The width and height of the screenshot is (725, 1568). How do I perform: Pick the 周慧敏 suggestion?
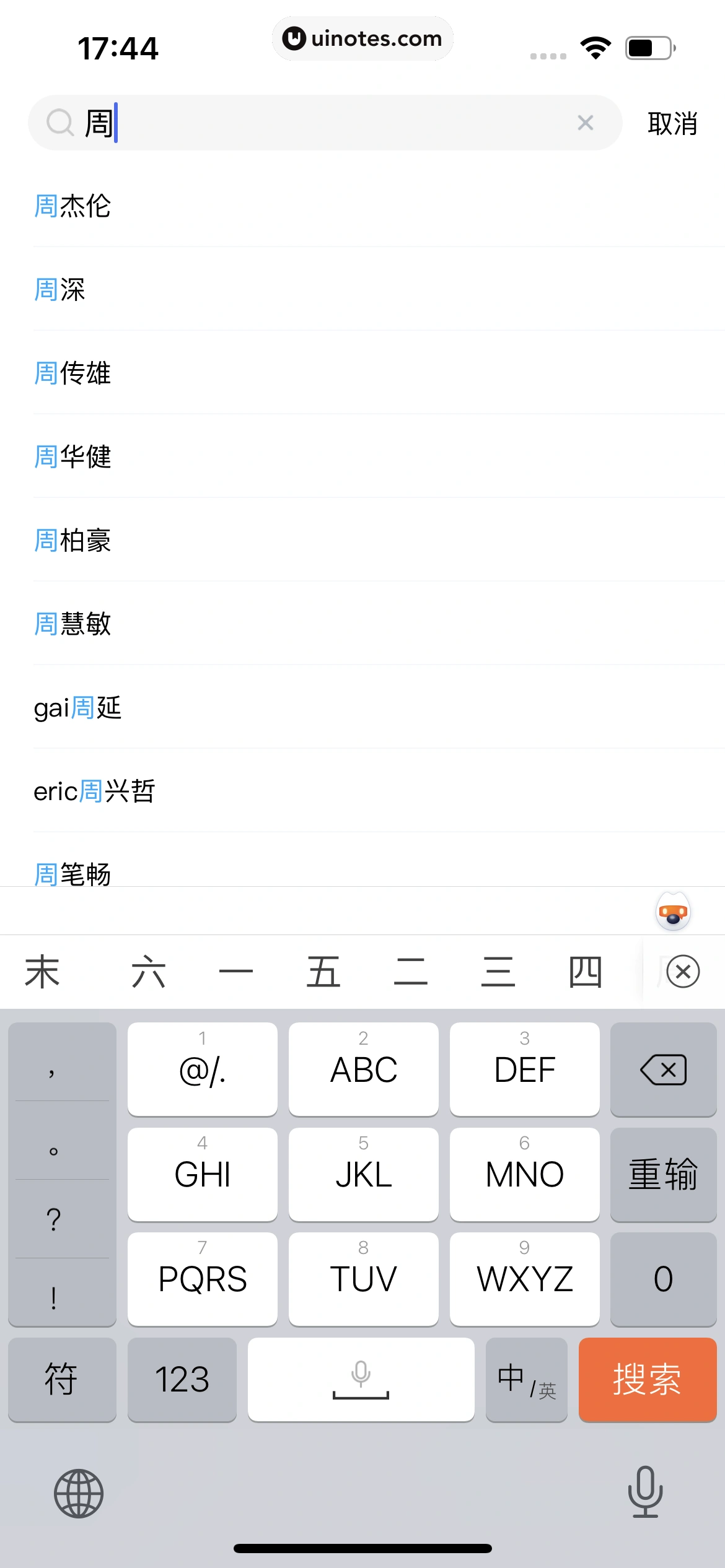coord(73,624)
